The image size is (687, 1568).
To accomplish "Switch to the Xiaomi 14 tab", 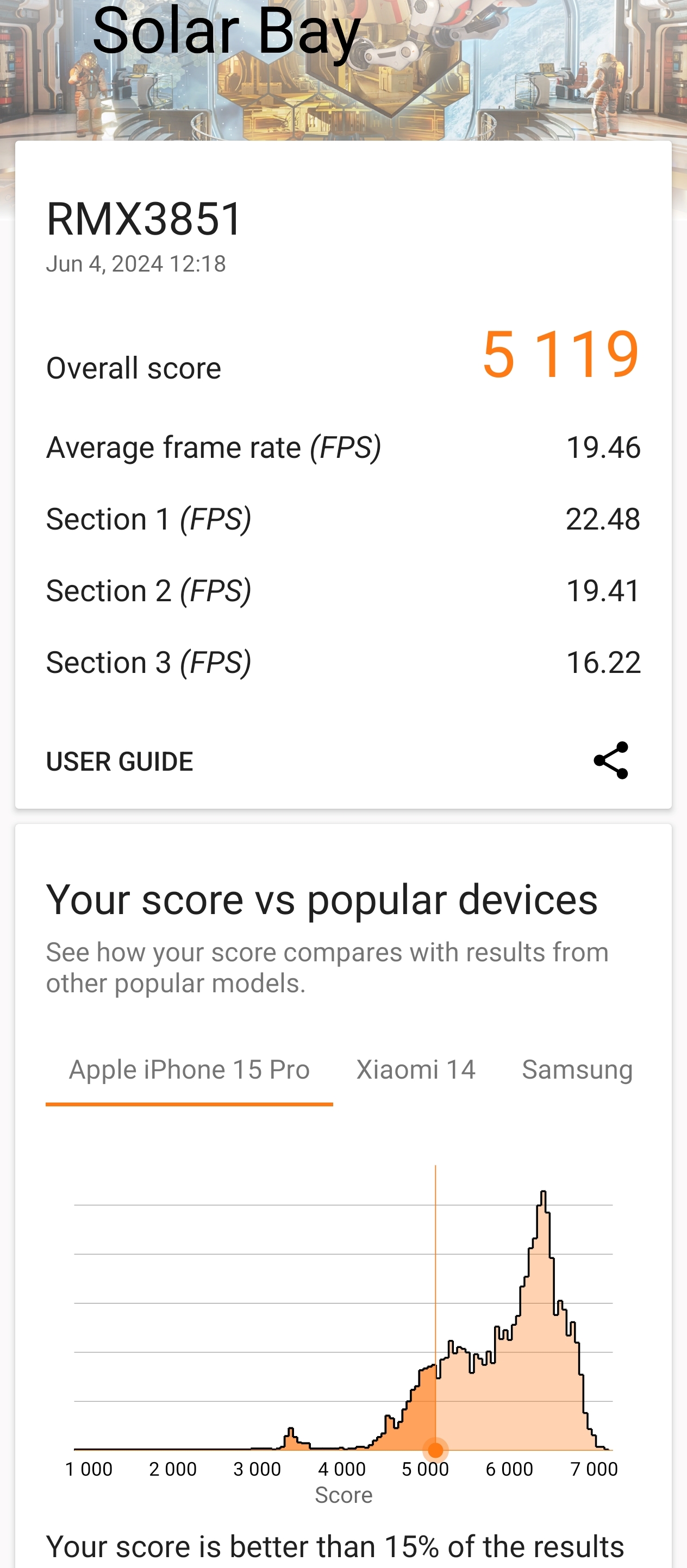I will tap(416, 1069).
